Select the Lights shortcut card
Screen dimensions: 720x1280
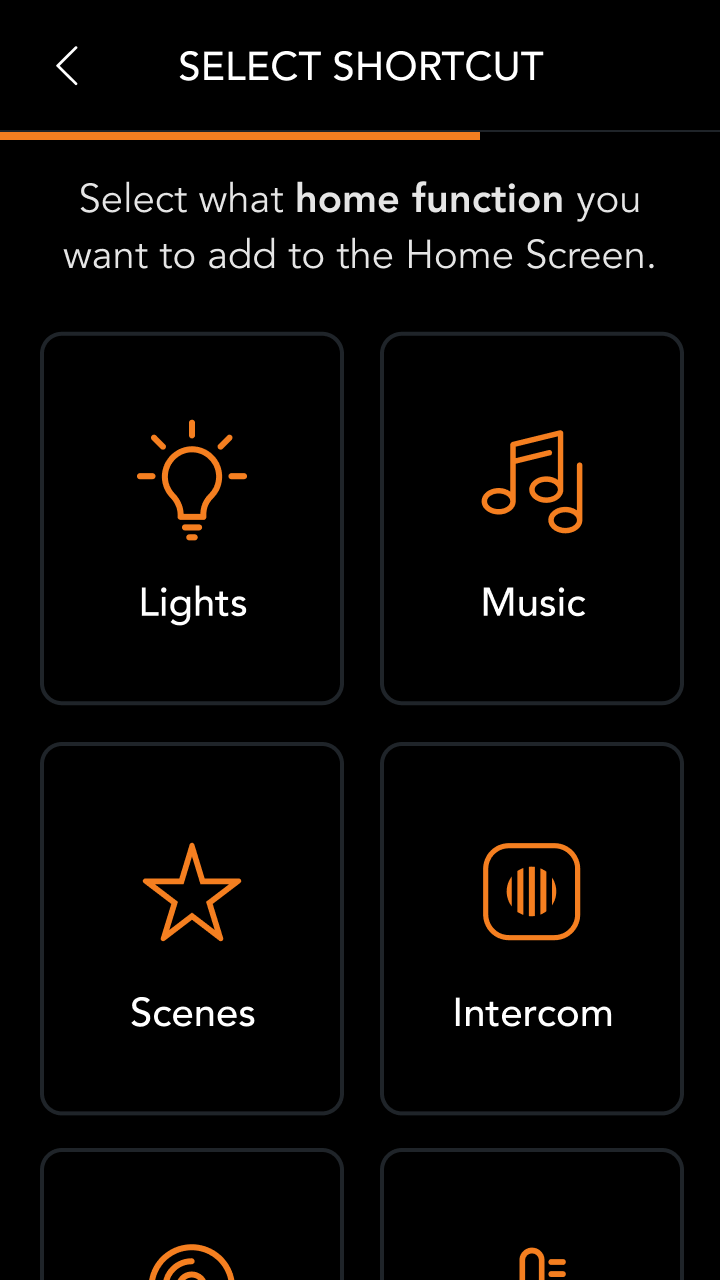[x=192, y=518]
